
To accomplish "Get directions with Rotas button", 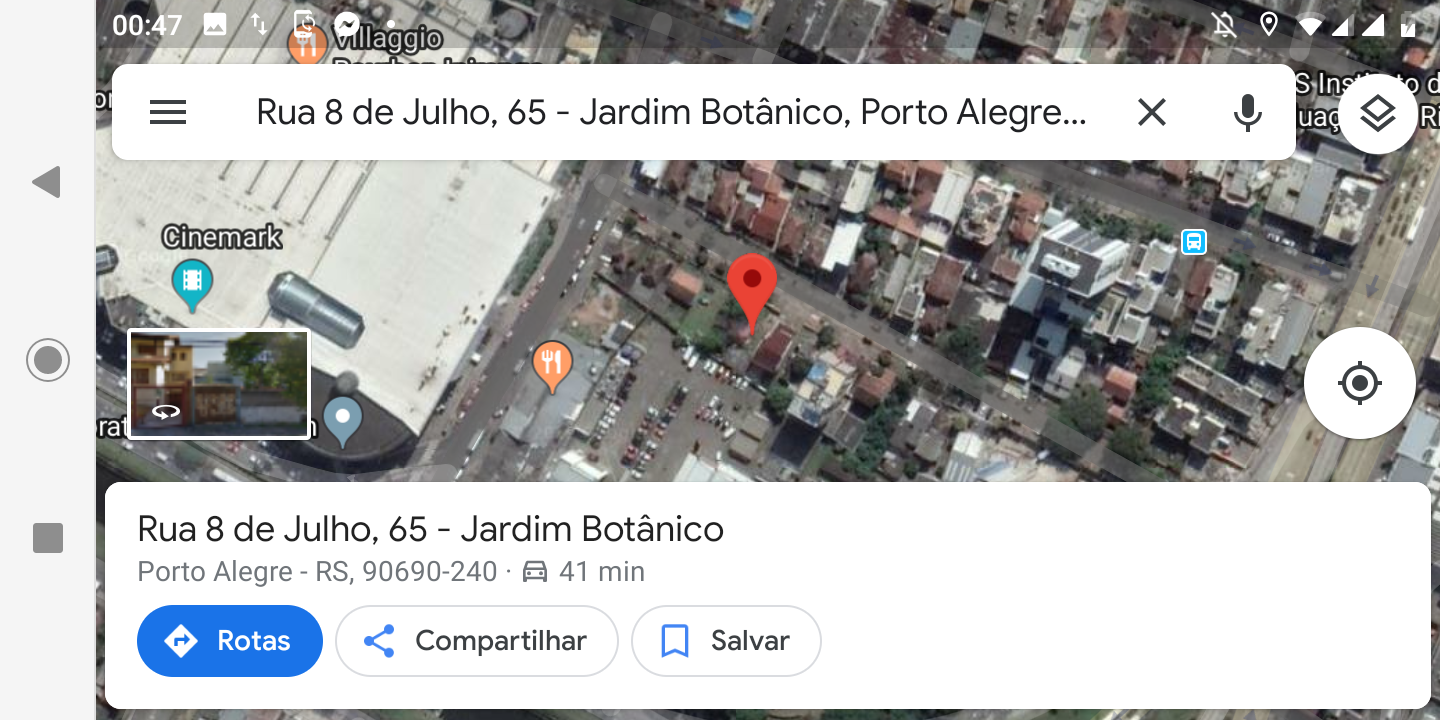I will [230, 641].
